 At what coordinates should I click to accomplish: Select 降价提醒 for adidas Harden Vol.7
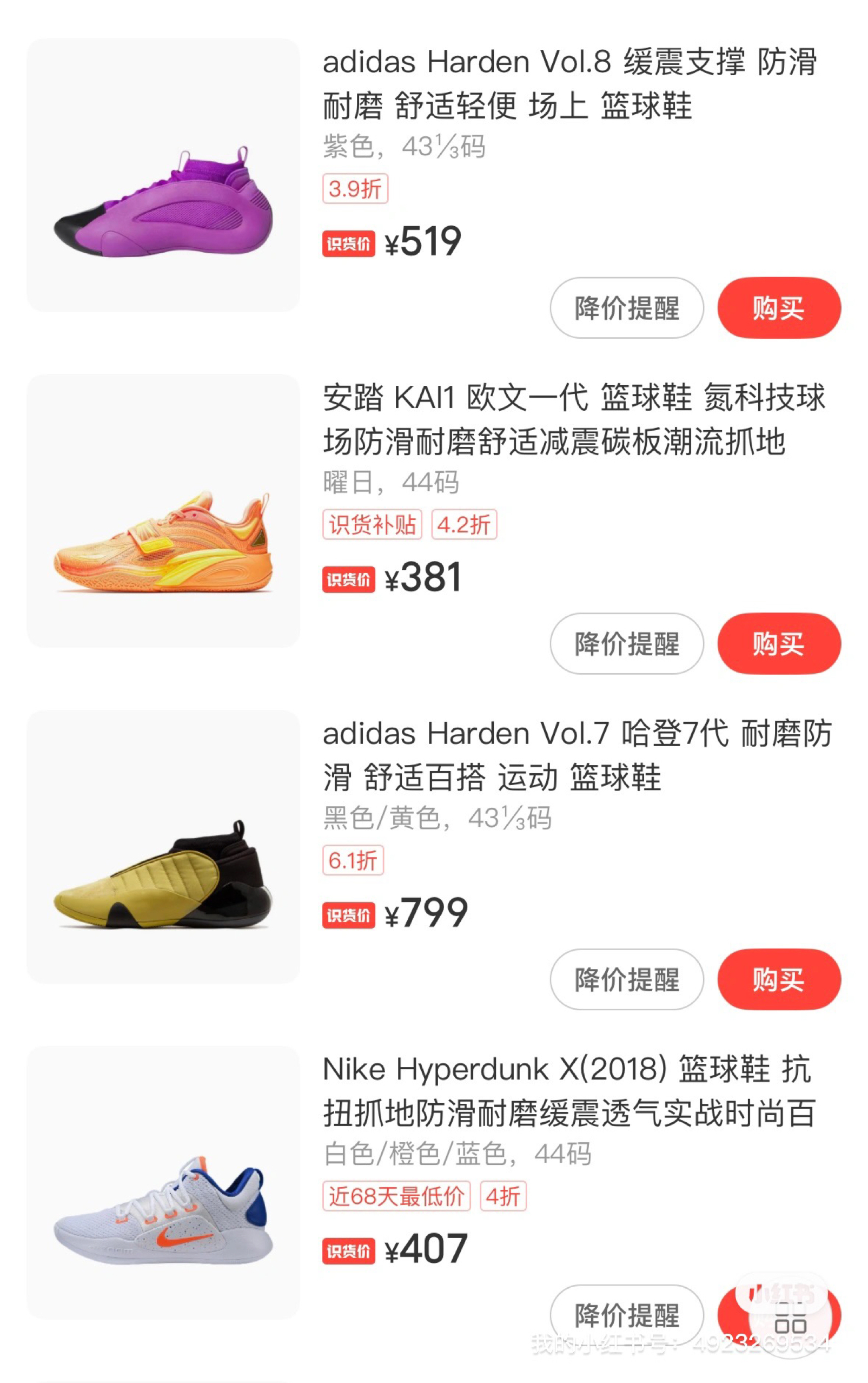626,979
